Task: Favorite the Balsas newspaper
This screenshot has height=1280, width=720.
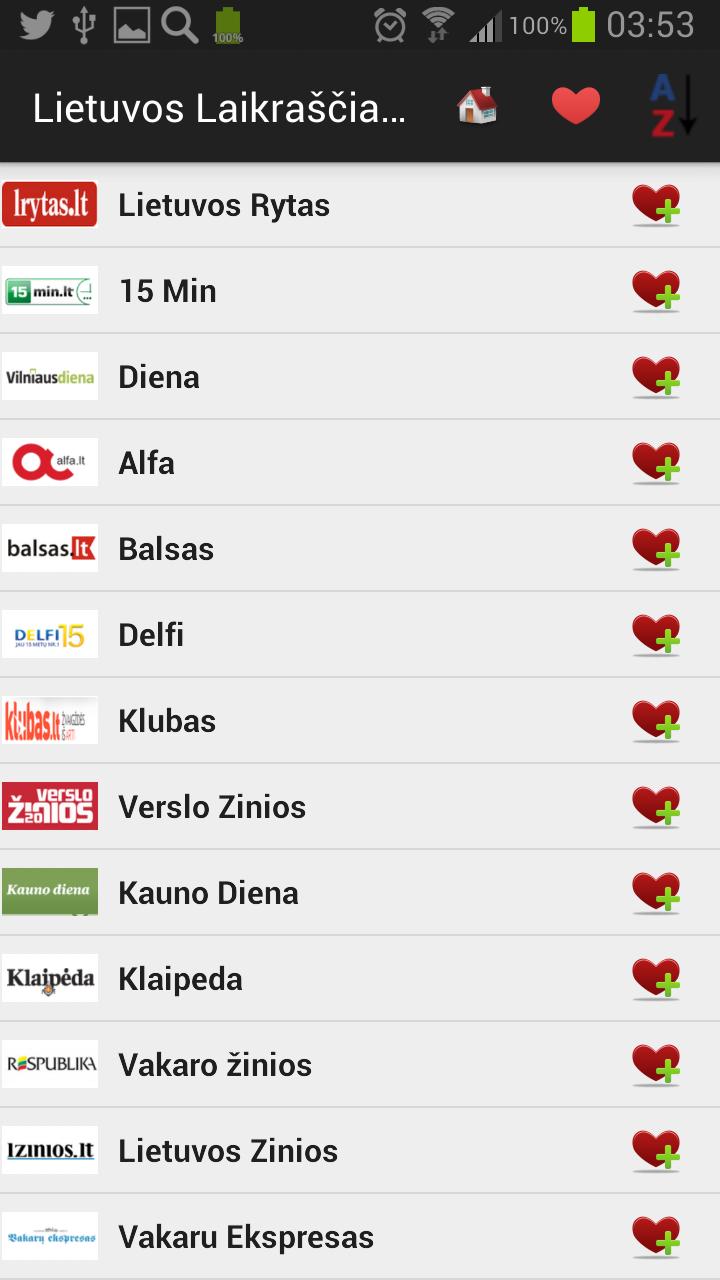Action: 657,548
